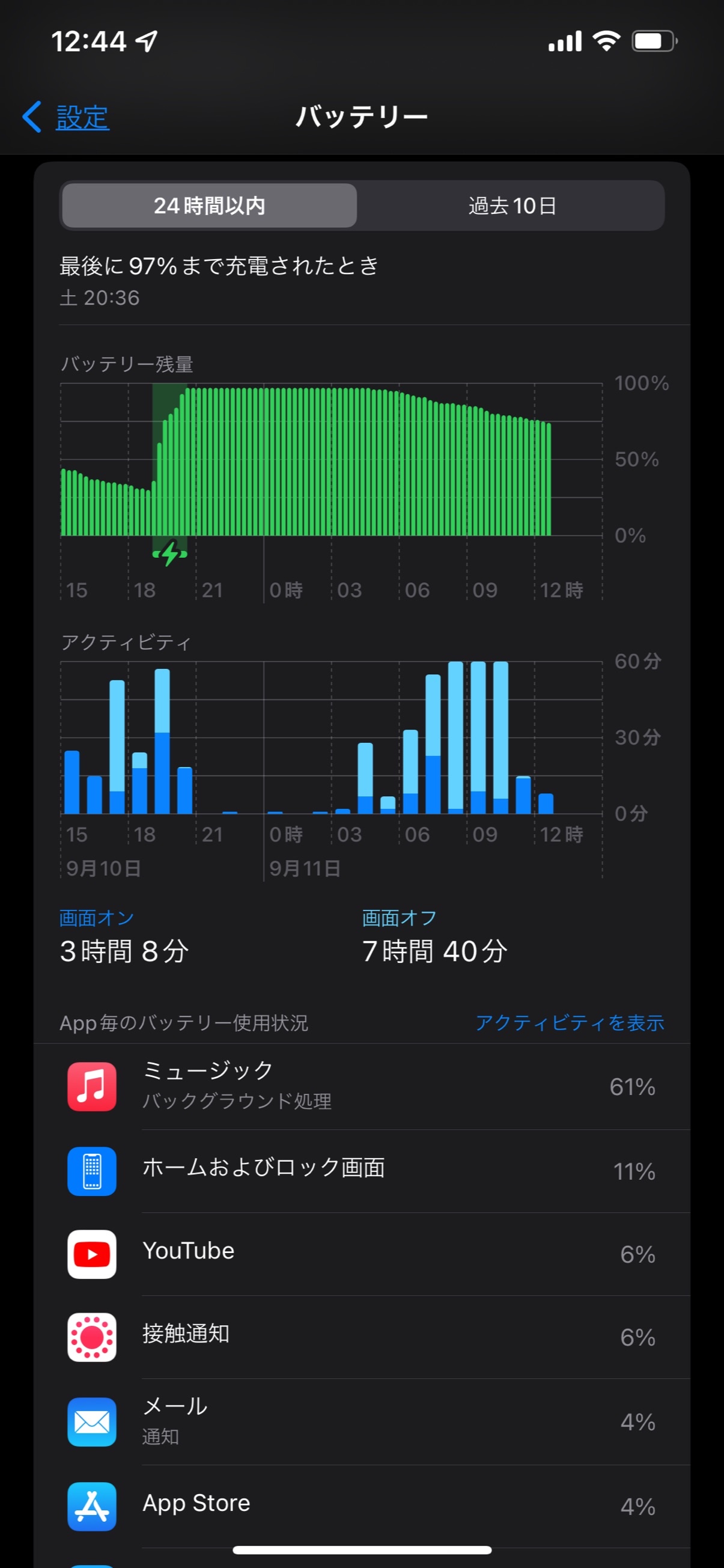
Task: Go back to 設定
Action: pyautogui.click(x=67, y=117)
